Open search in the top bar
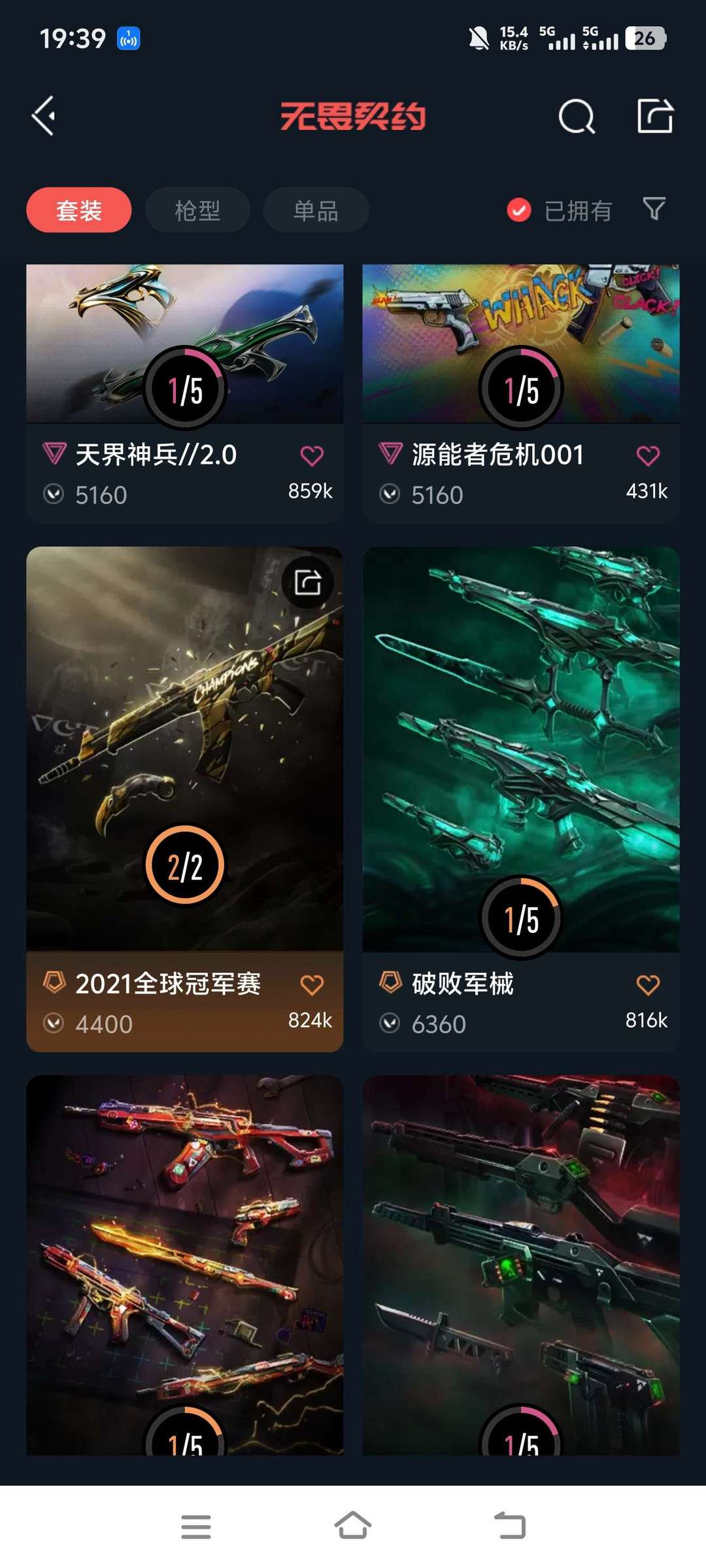This screenshot has width=706, height=1568. 577,117
